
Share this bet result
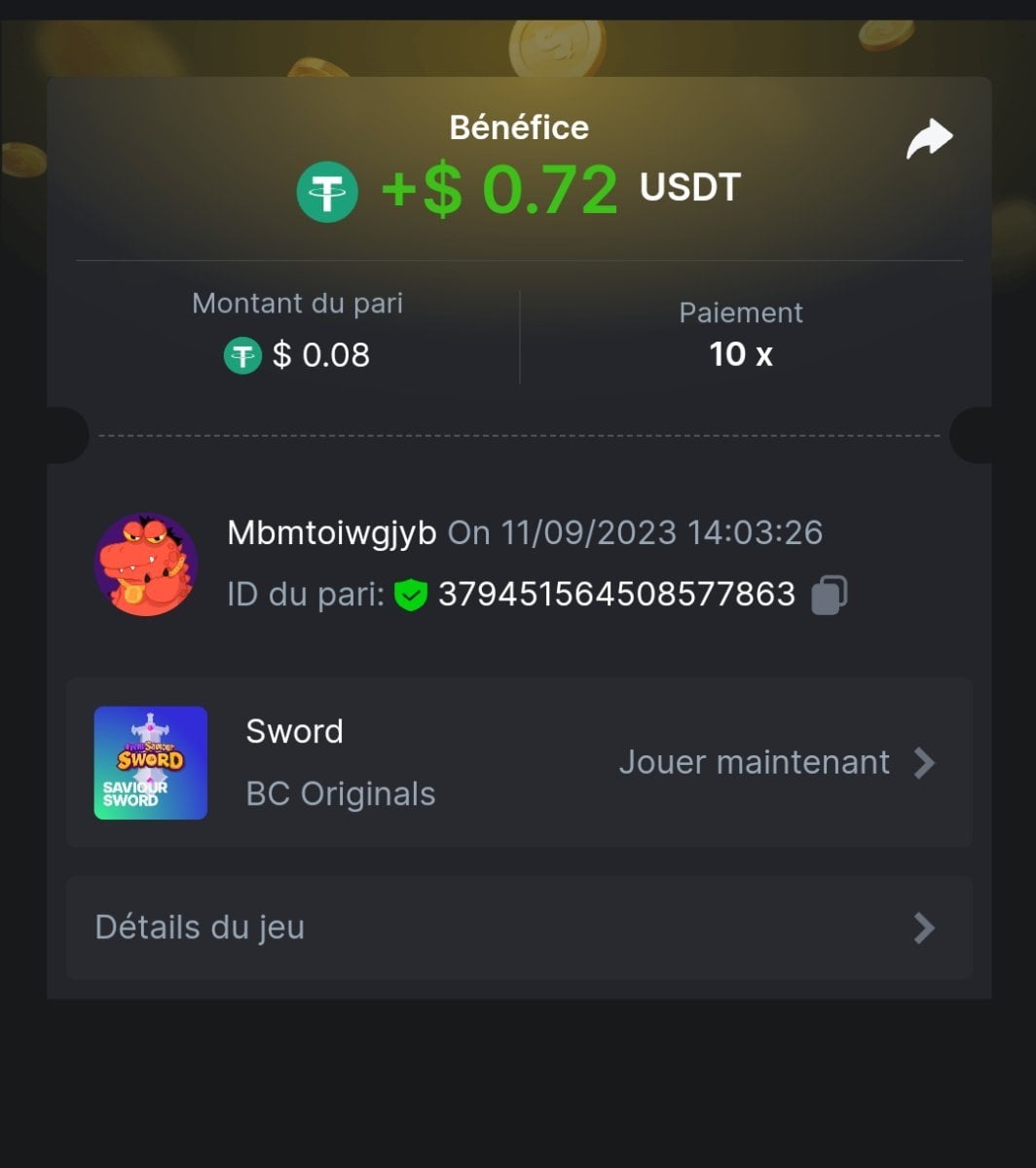929,139
